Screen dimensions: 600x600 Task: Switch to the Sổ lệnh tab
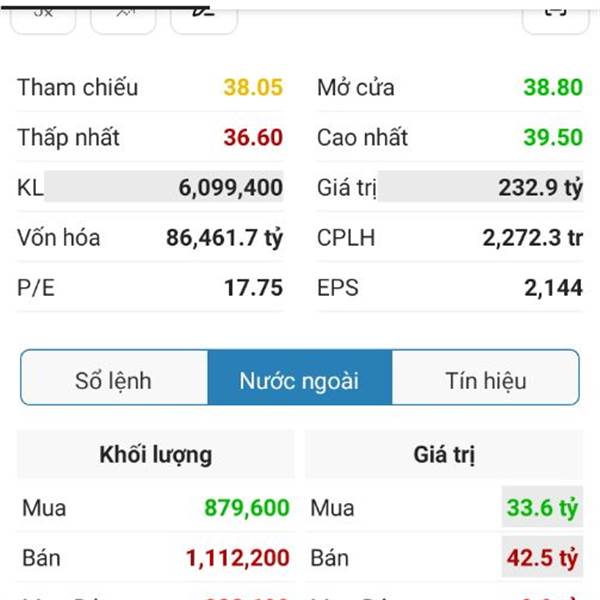tap(114, 380)
